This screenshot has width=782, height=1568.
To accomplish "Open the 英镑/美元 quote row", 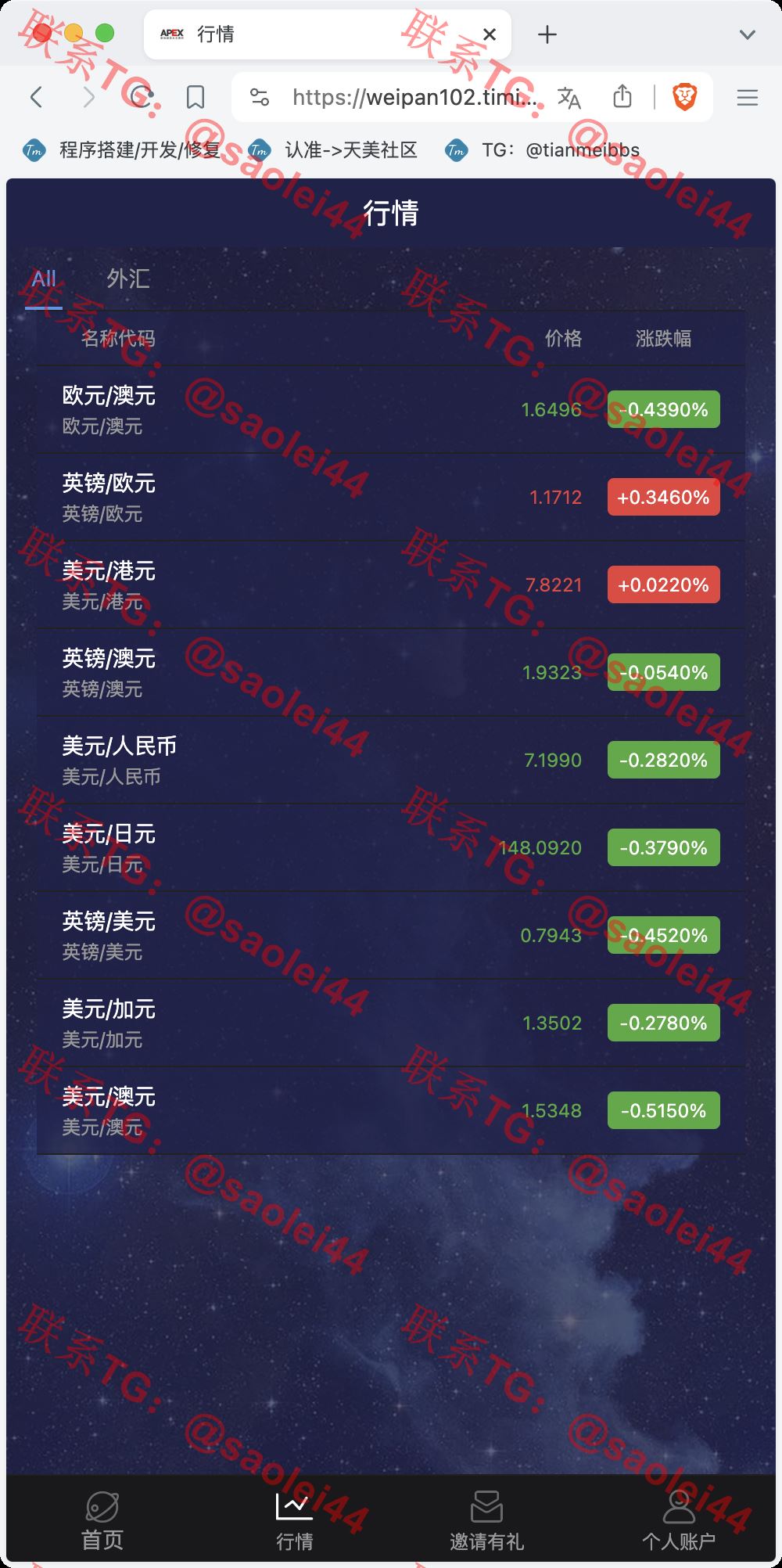I will point(391,936).
